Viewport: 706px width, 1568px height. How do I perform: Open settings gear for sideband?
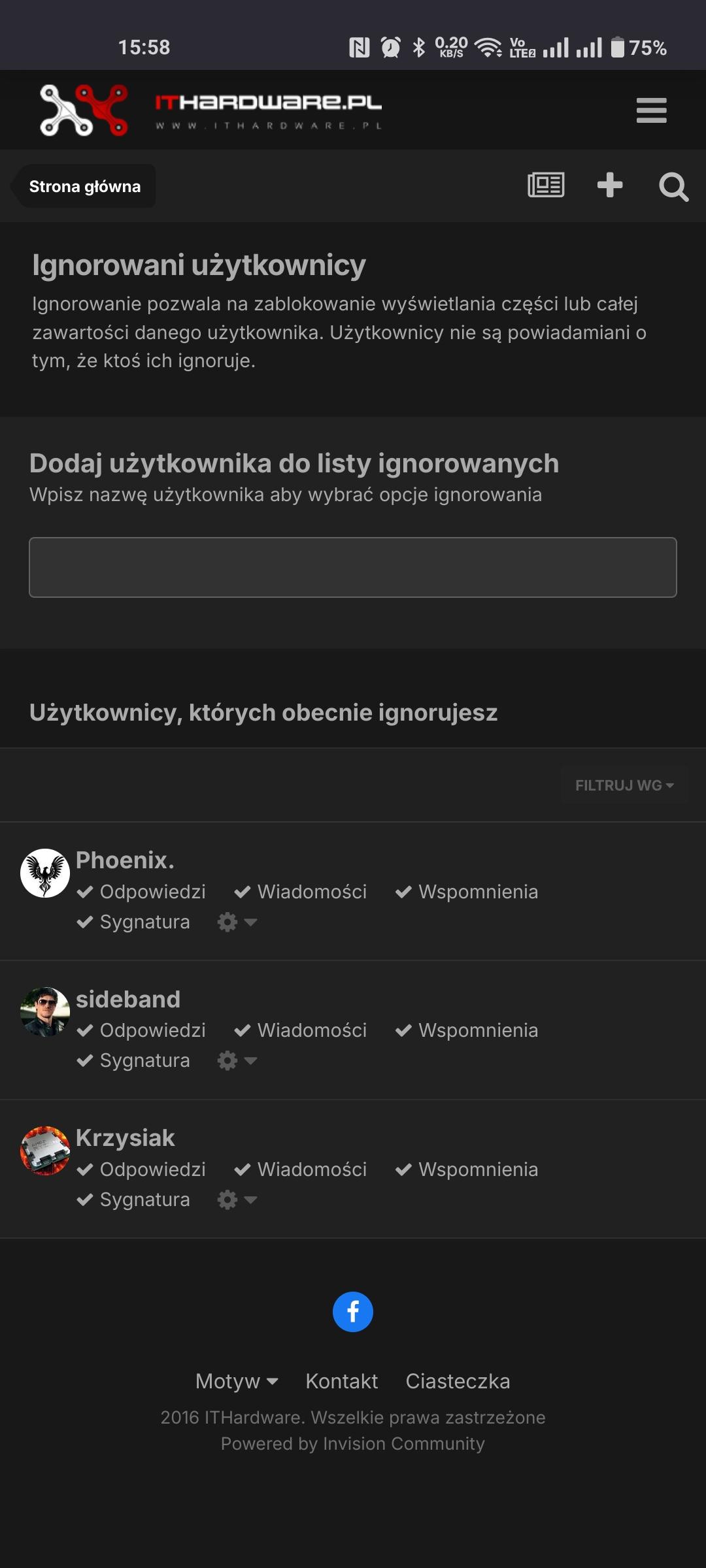click(236, 1060)
